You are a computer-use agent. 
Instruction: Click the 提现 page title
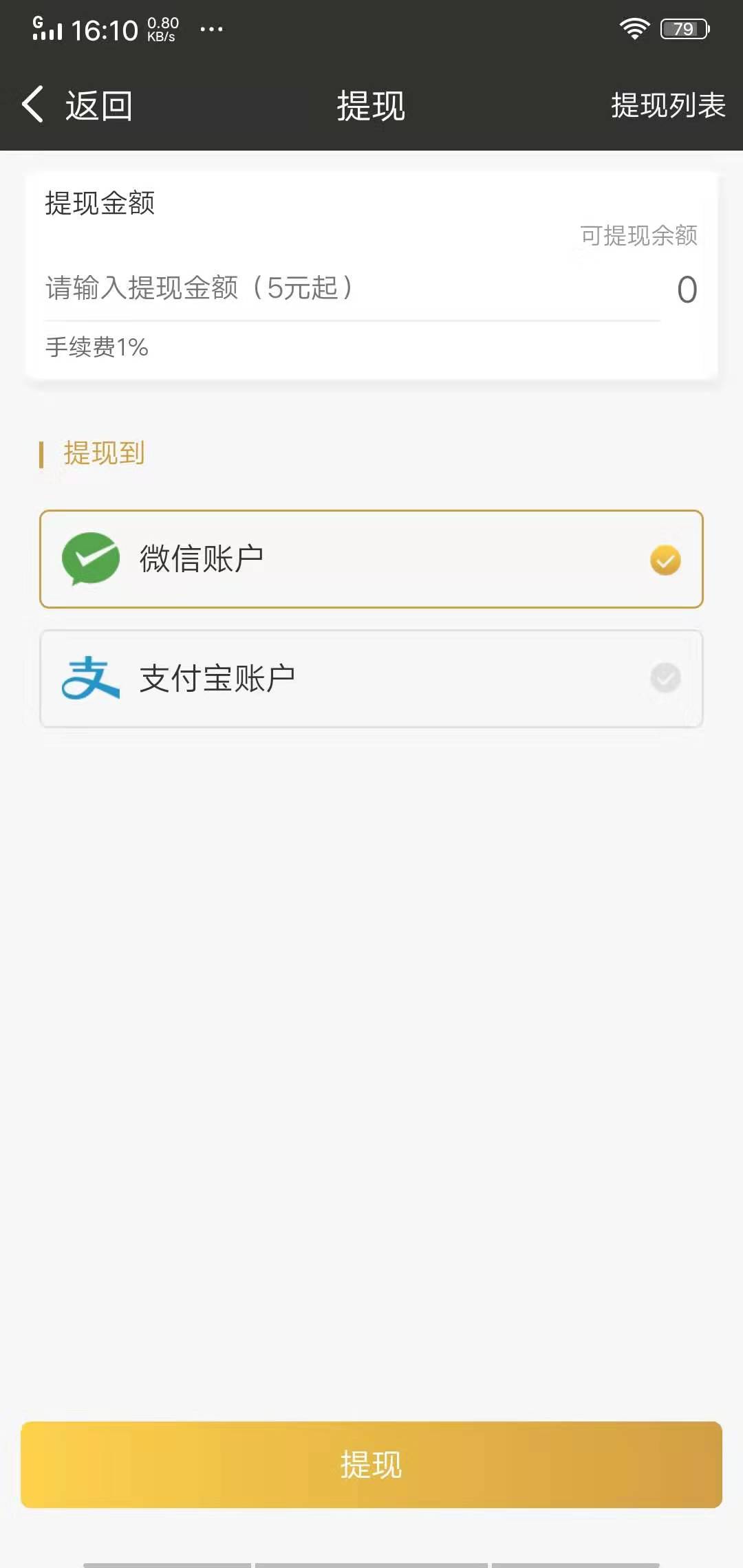(371, 105)
